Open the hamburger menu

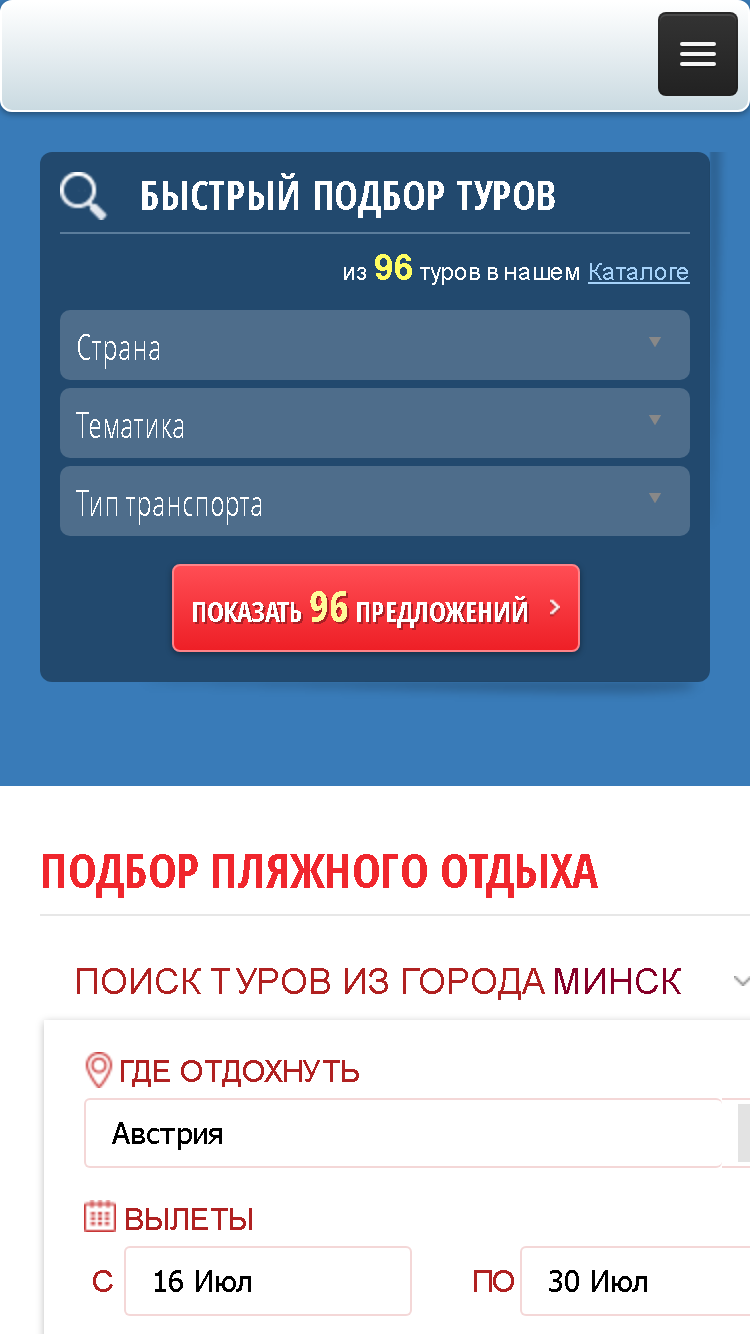[697, 54]
